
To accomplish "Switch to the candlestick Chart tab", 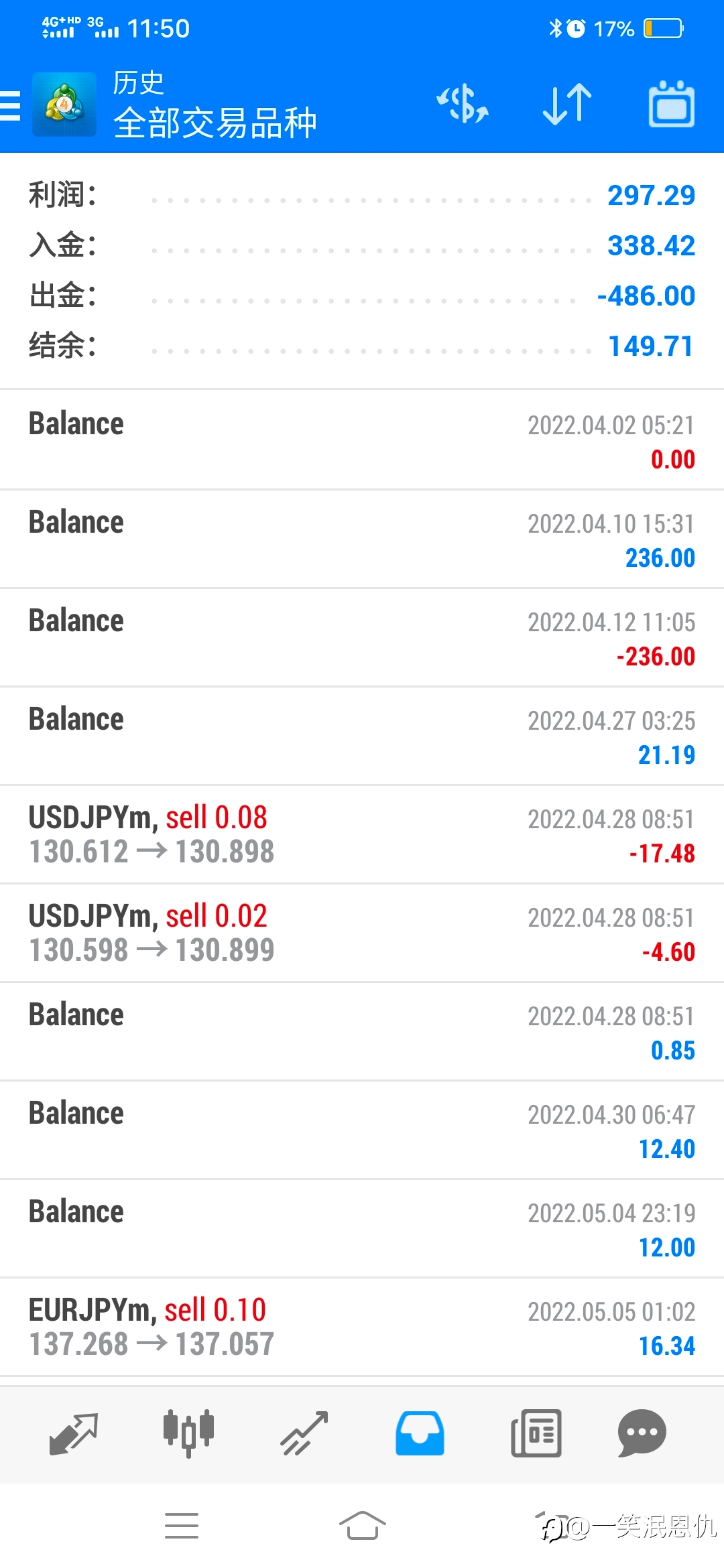I will point(189,1433).
